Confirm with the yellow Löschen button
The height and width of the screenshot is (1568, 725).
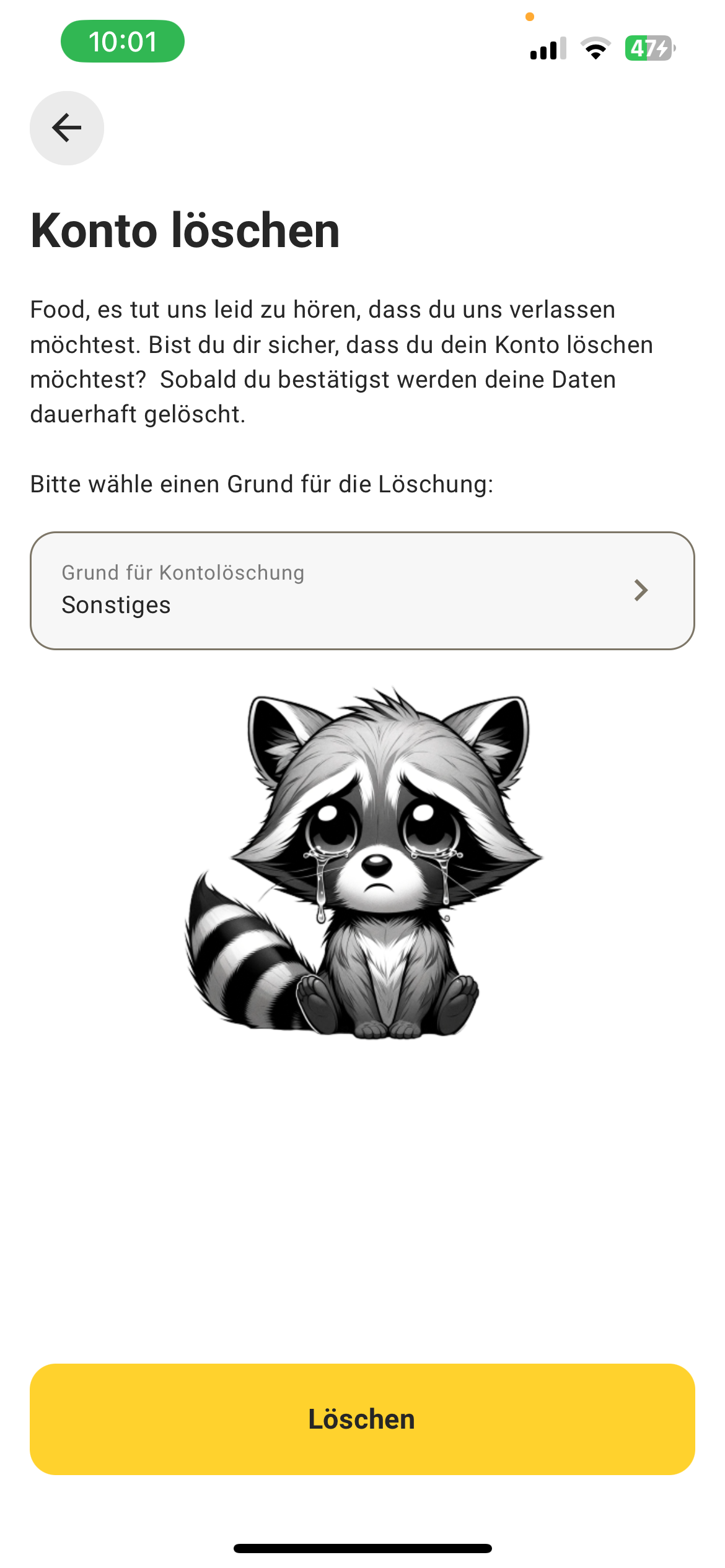point(362,1419)
